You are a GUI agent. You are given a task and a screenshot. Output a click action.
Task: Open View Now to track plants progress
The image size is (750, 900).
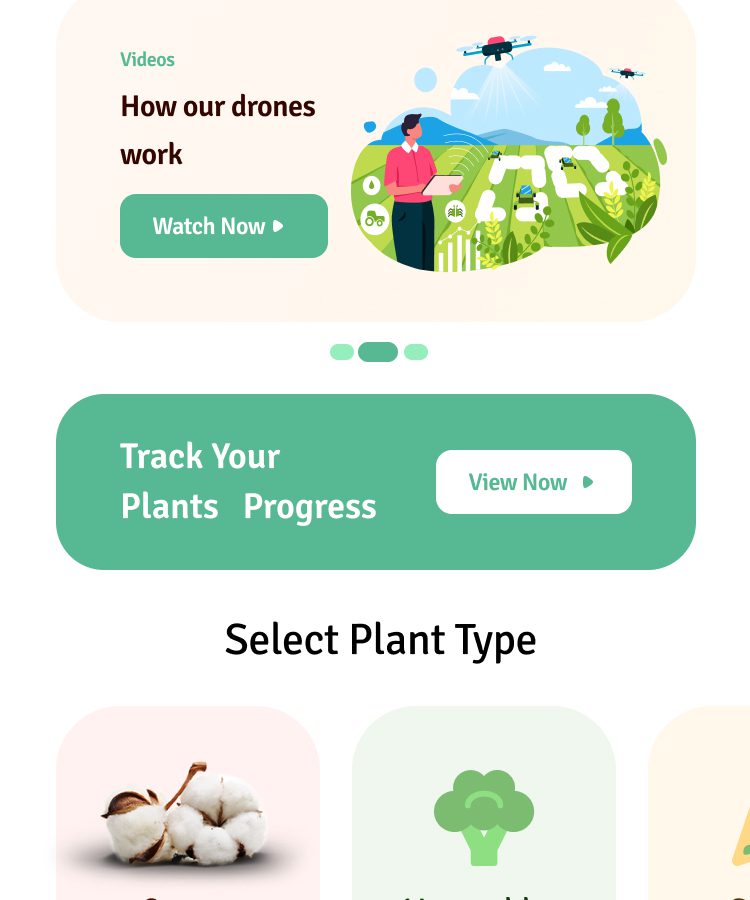(x=533, y=482)
